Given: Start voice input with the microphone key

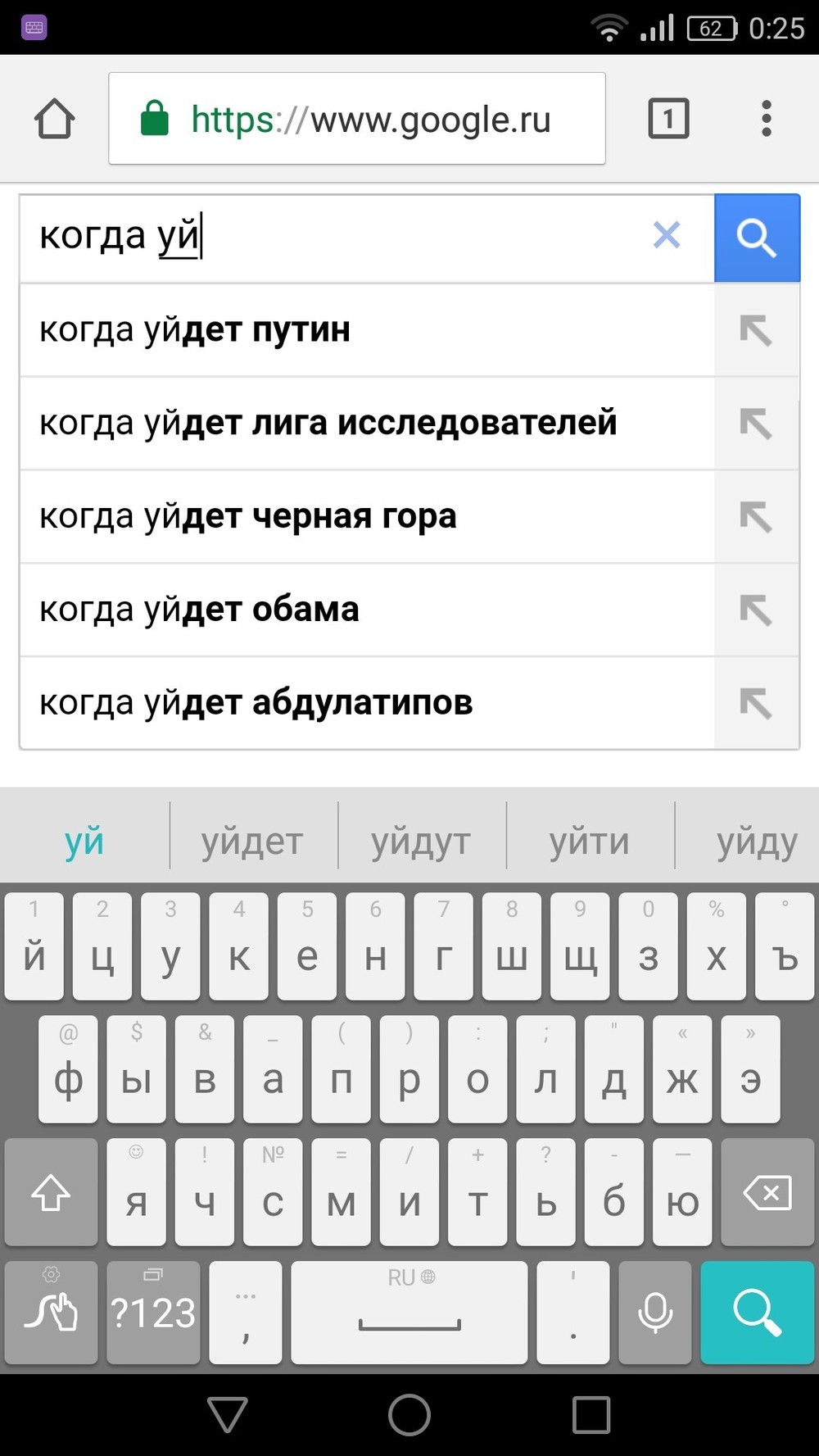Looking at the screenshot, I should coord(654,1313).
